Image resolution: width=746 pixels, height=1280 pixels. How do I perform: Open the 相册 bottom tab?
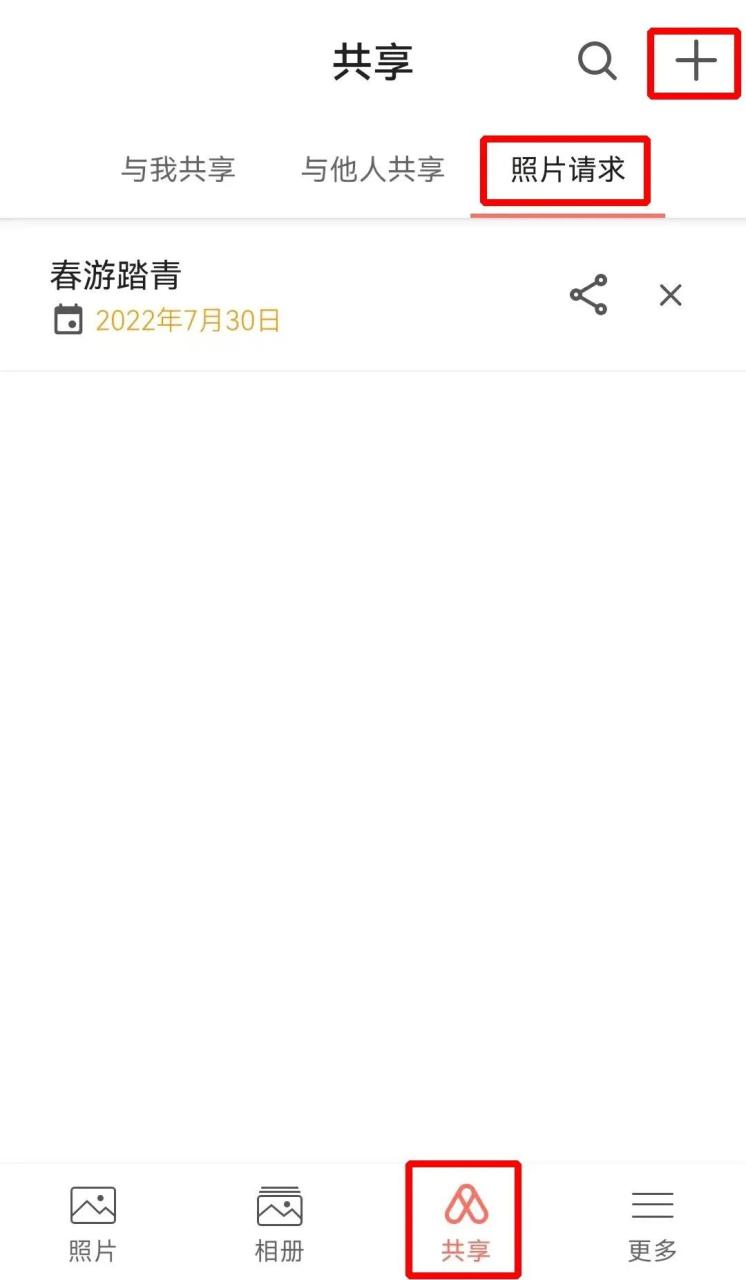pos(279,1222)
